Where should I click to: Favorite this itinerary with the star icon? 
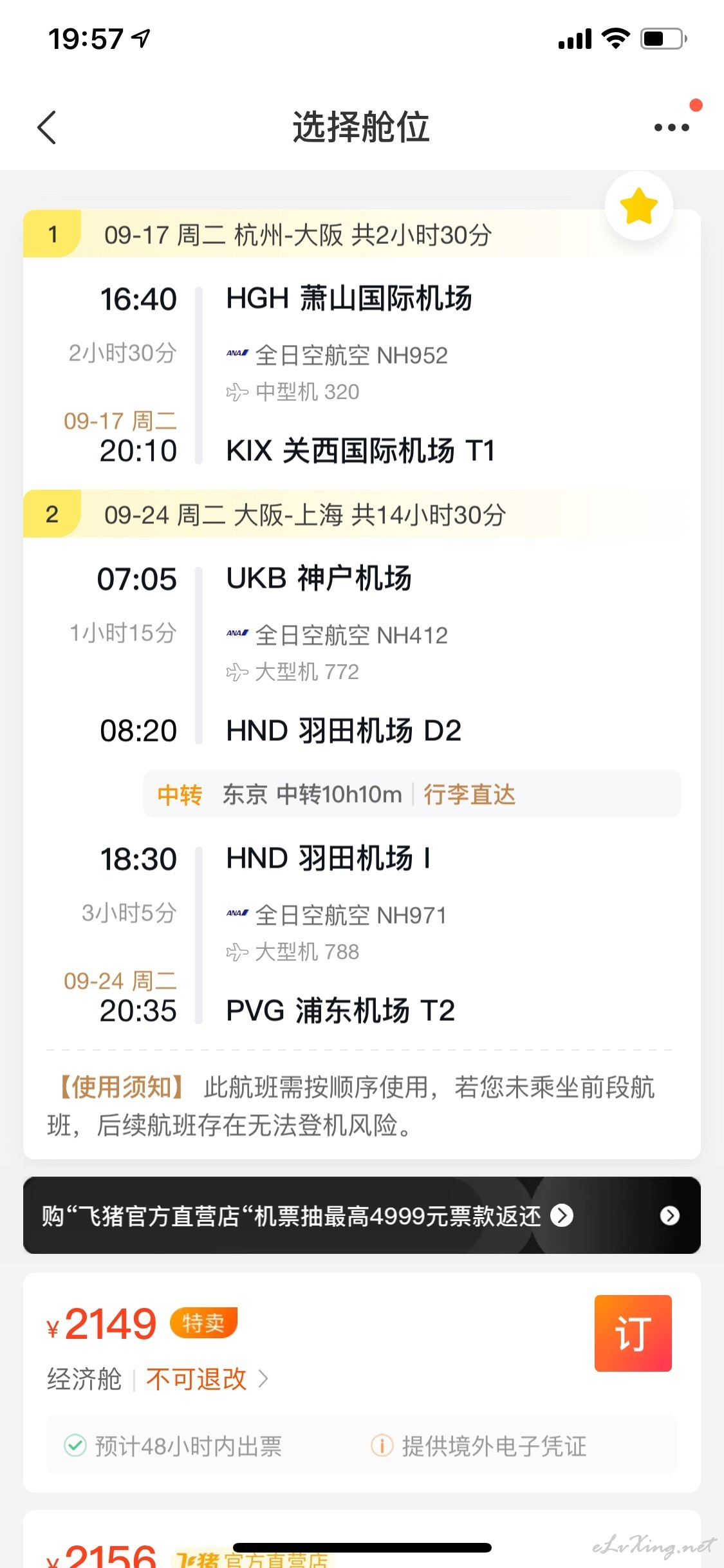(x=639, y=206)
